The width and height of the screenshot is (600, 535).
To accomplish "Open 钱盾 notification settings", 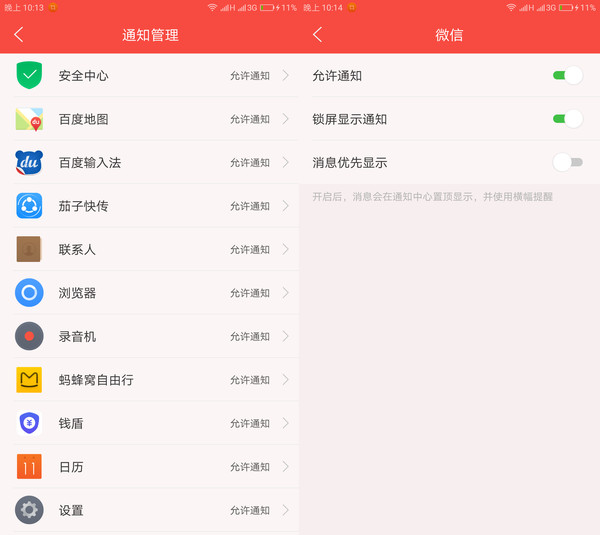I will coord(150,423).
